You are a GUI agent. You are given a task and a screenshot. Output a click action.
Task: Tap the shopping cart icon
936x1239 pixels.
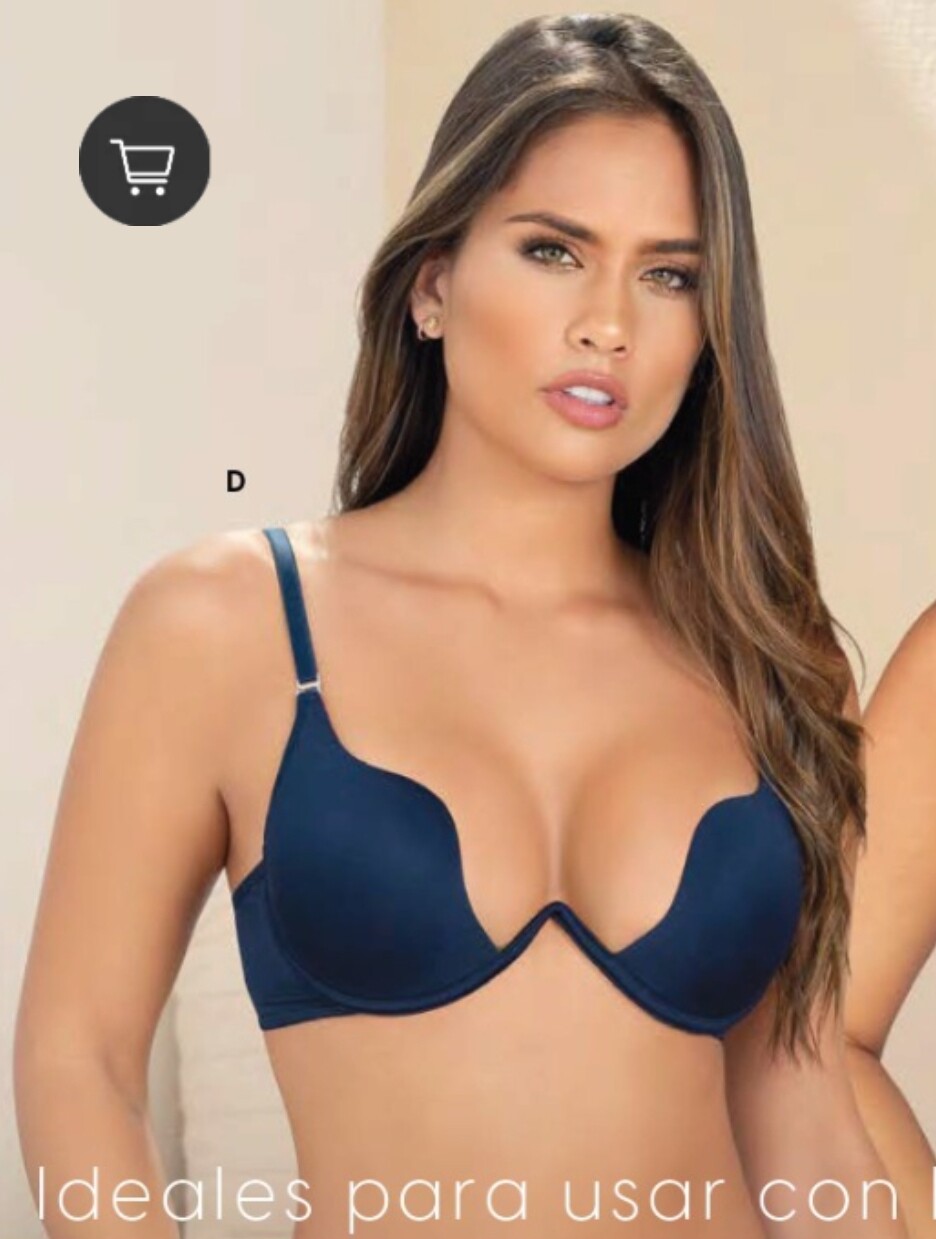144,161
